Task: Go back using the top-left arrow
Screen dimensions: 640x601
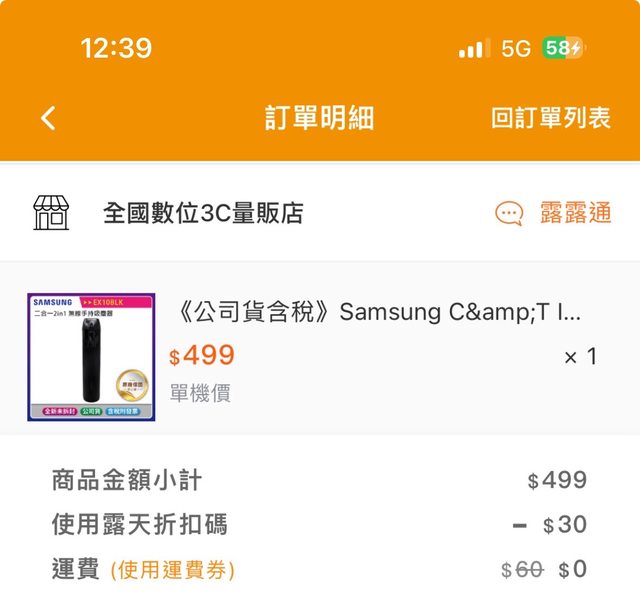Action: [48, 118]
